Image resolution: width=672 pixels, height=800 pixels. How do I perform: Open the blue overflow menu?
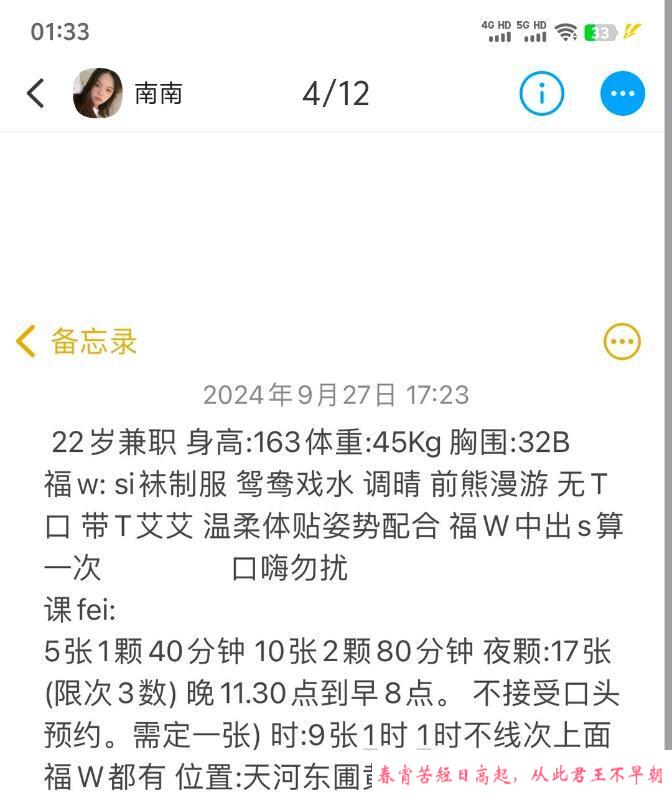[622, 94]
